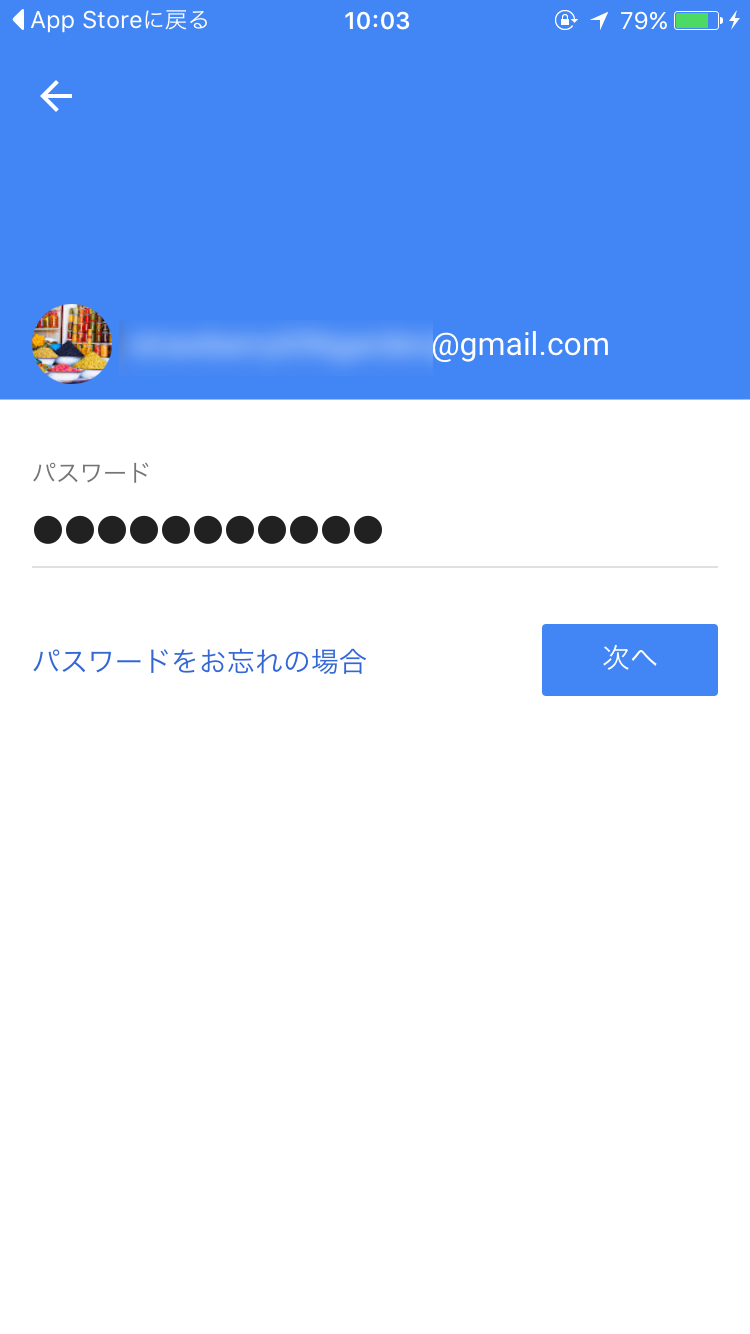Tap the パスワード password field
Viewport: 750px width, 1334px height.
[374, 530]
